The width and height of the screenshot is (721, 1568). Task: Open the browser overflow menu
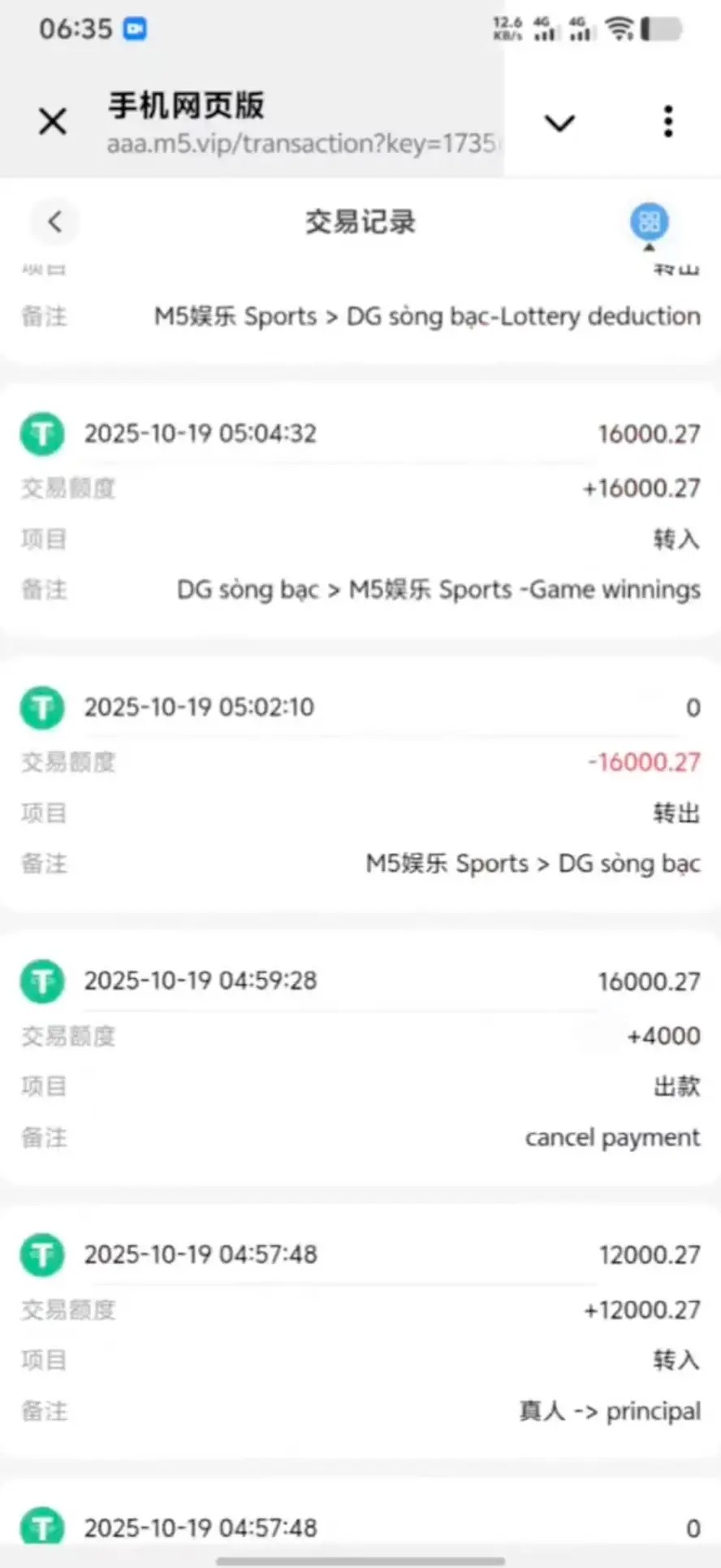click(667, 122)
